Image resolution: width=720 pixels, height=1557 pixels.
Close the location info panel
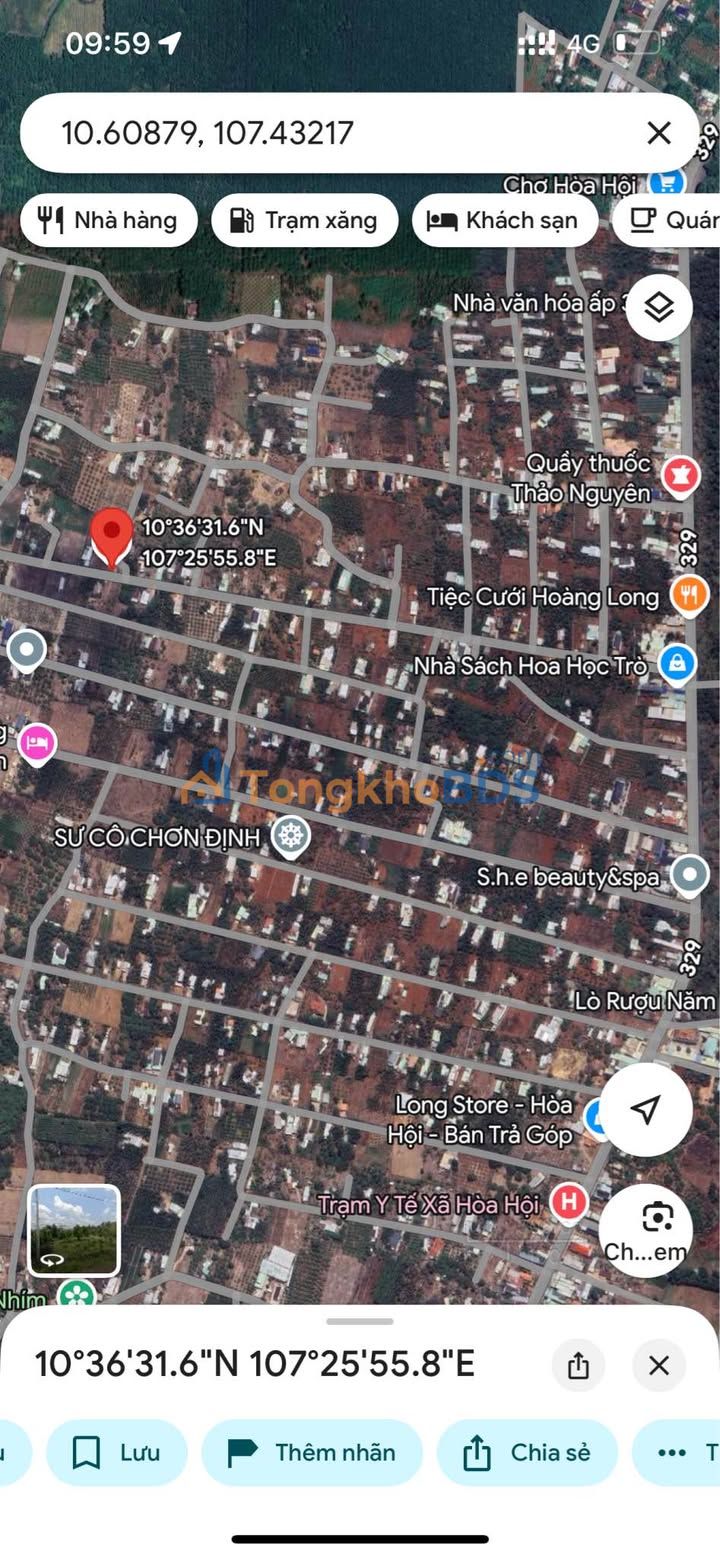pyautogui.click(x=659, y=1366)
